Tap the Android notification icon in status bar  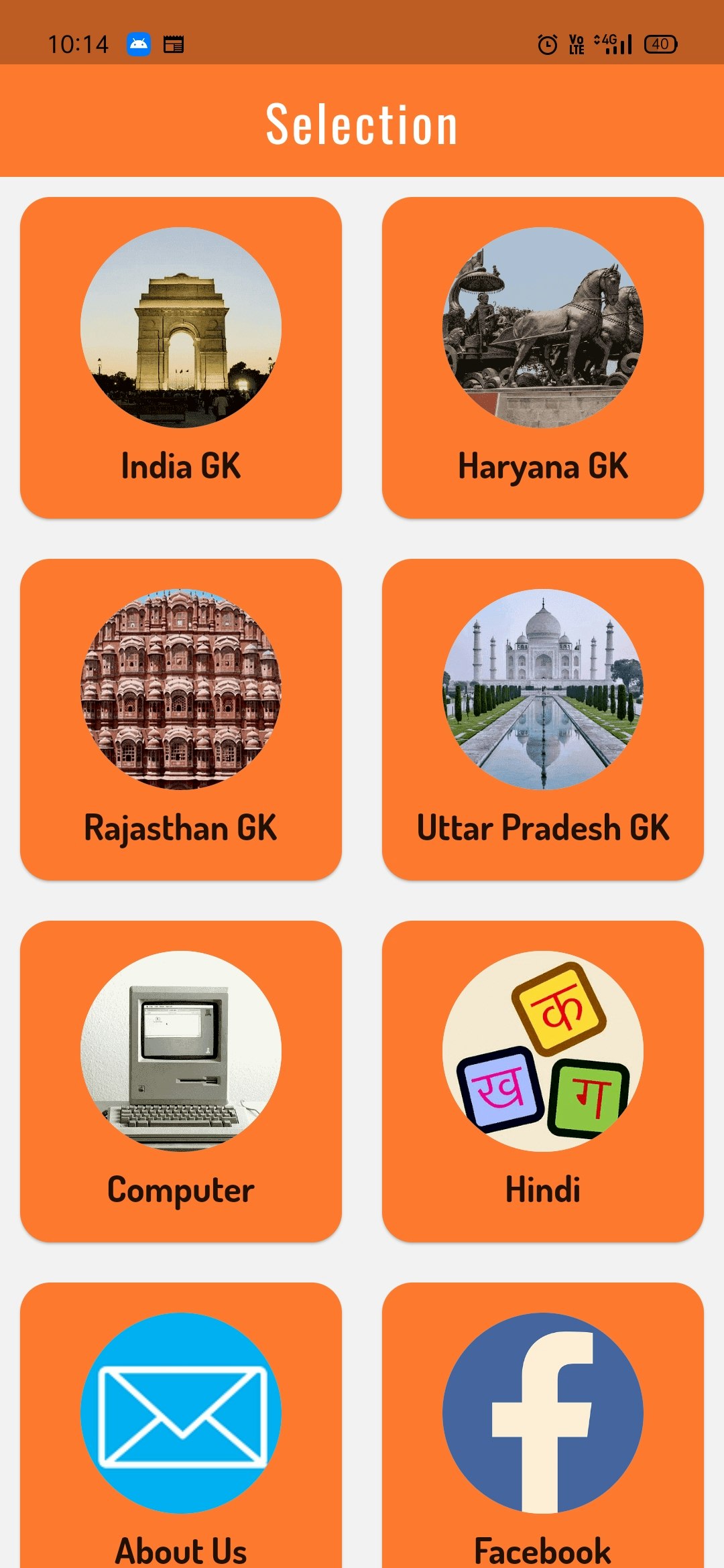(x=137, y=44)
